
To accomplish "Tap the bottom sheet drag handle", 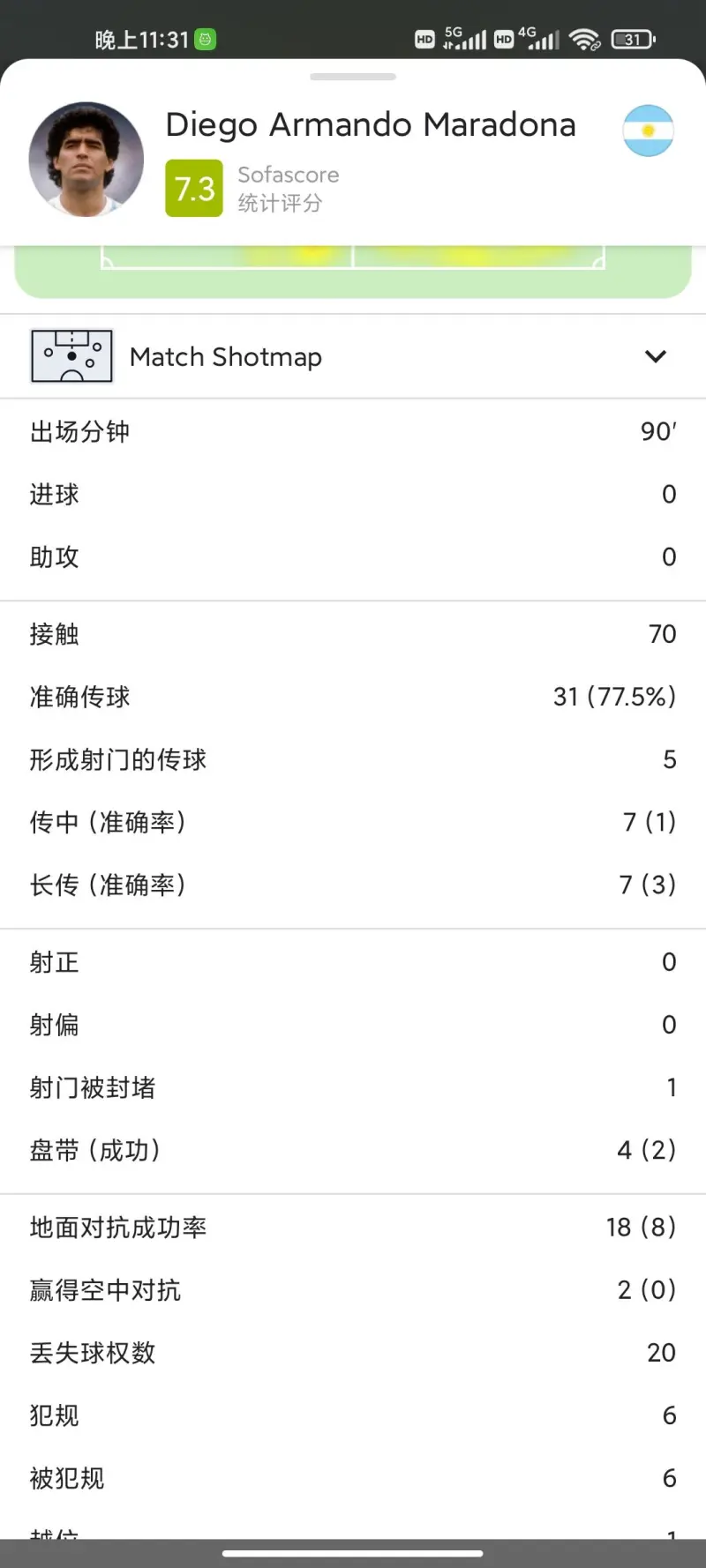I will [353, 77].
